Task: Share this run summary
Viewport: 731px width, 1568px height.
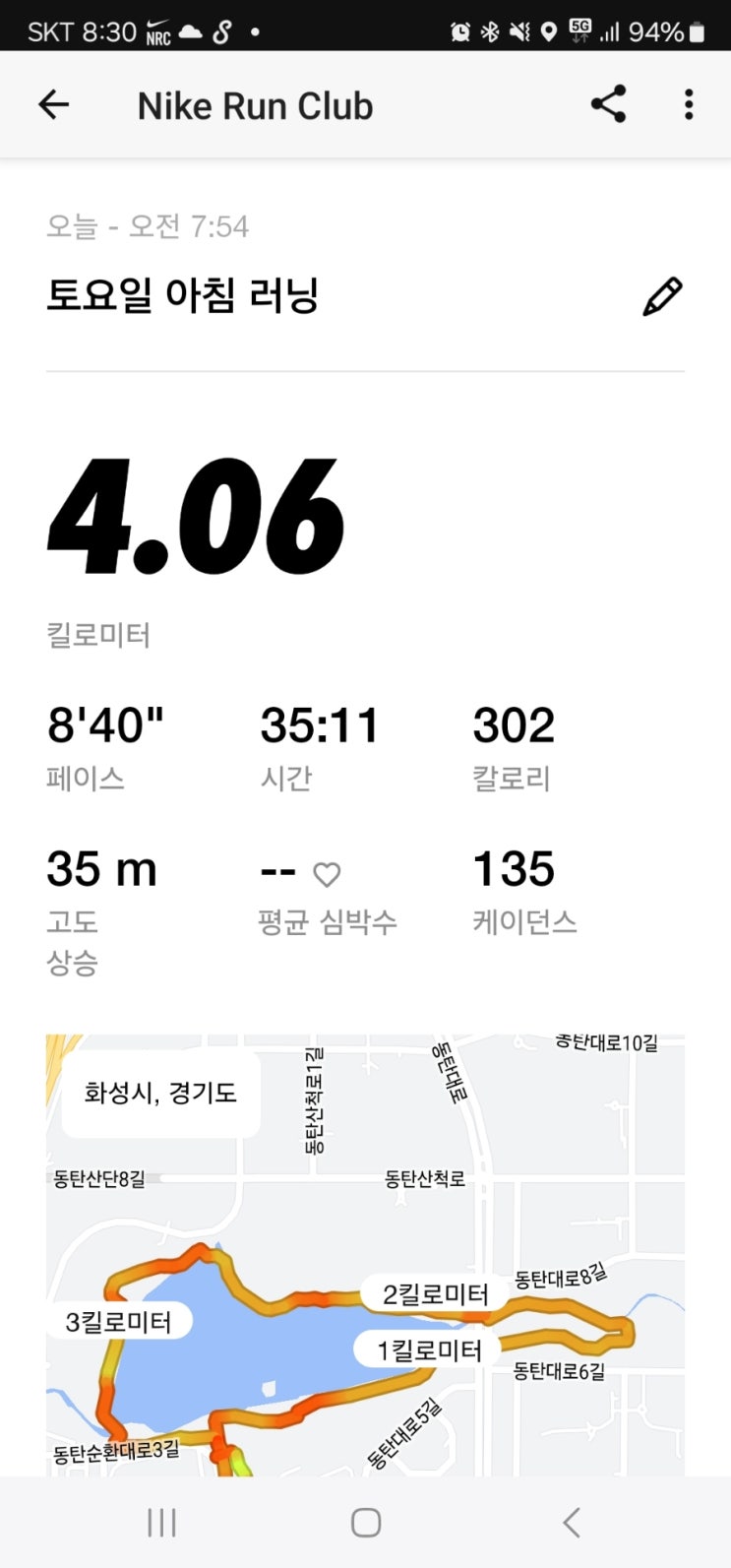Action: pos(608,104)
